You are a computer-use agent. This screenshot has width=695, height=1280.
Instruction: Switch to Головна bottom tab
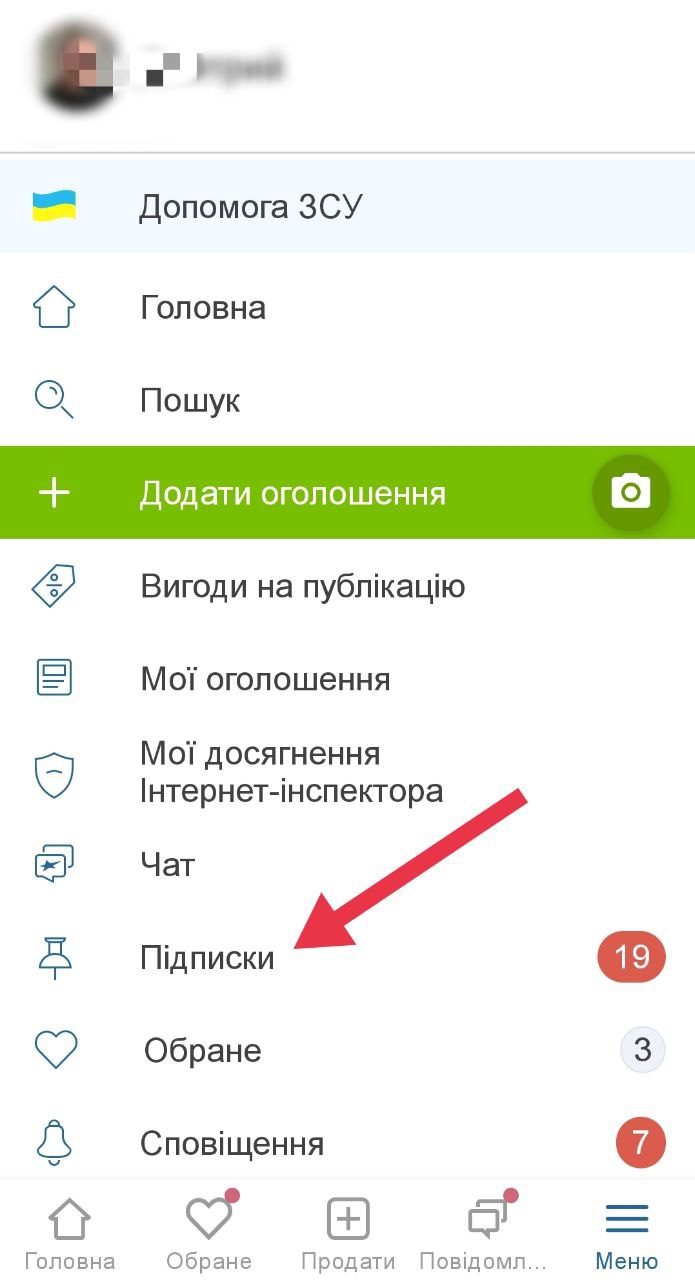coord(69,1232)
